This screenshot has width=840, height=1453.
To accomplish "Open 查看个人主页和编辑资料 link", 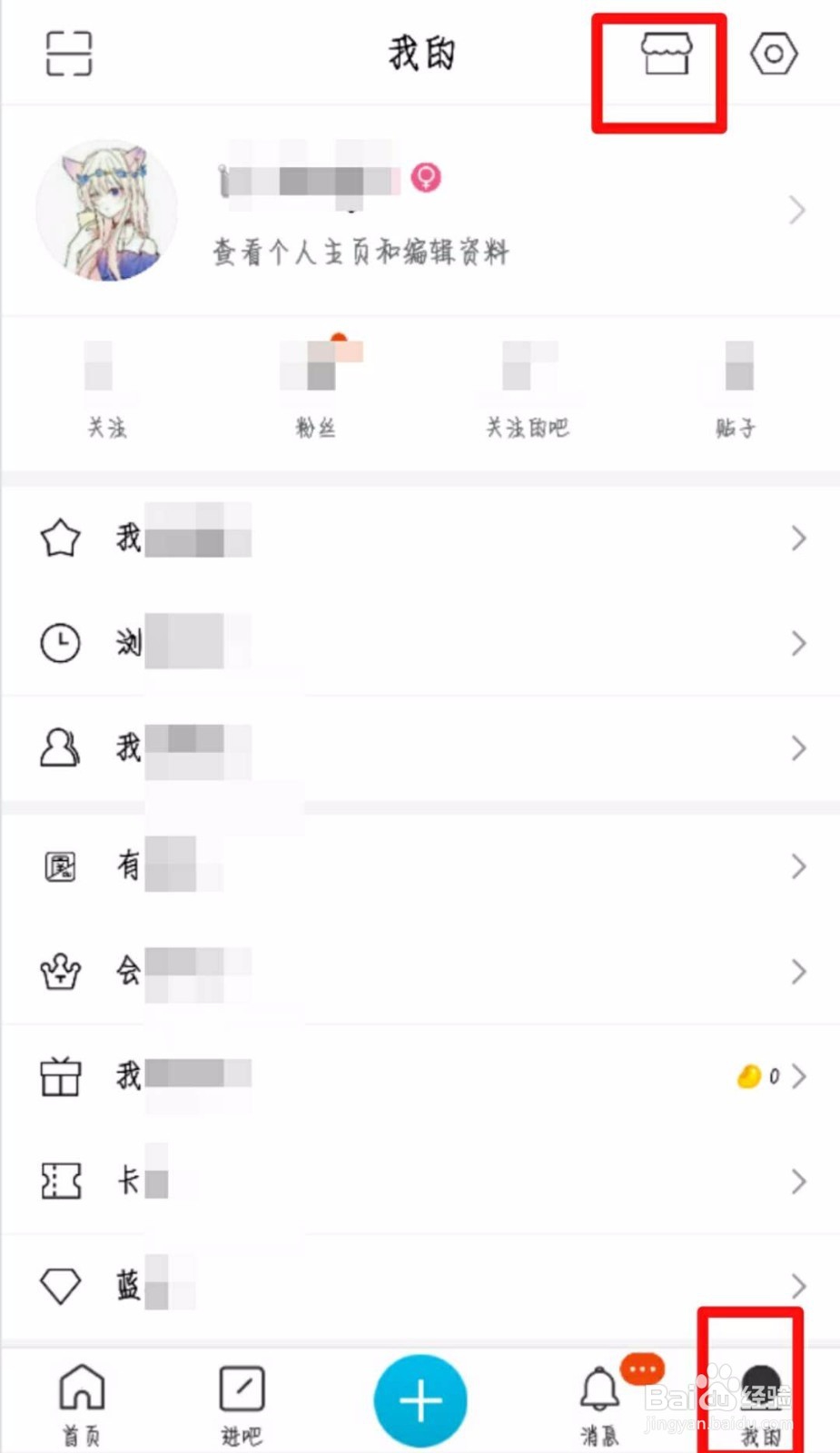I will click(361, 252).
